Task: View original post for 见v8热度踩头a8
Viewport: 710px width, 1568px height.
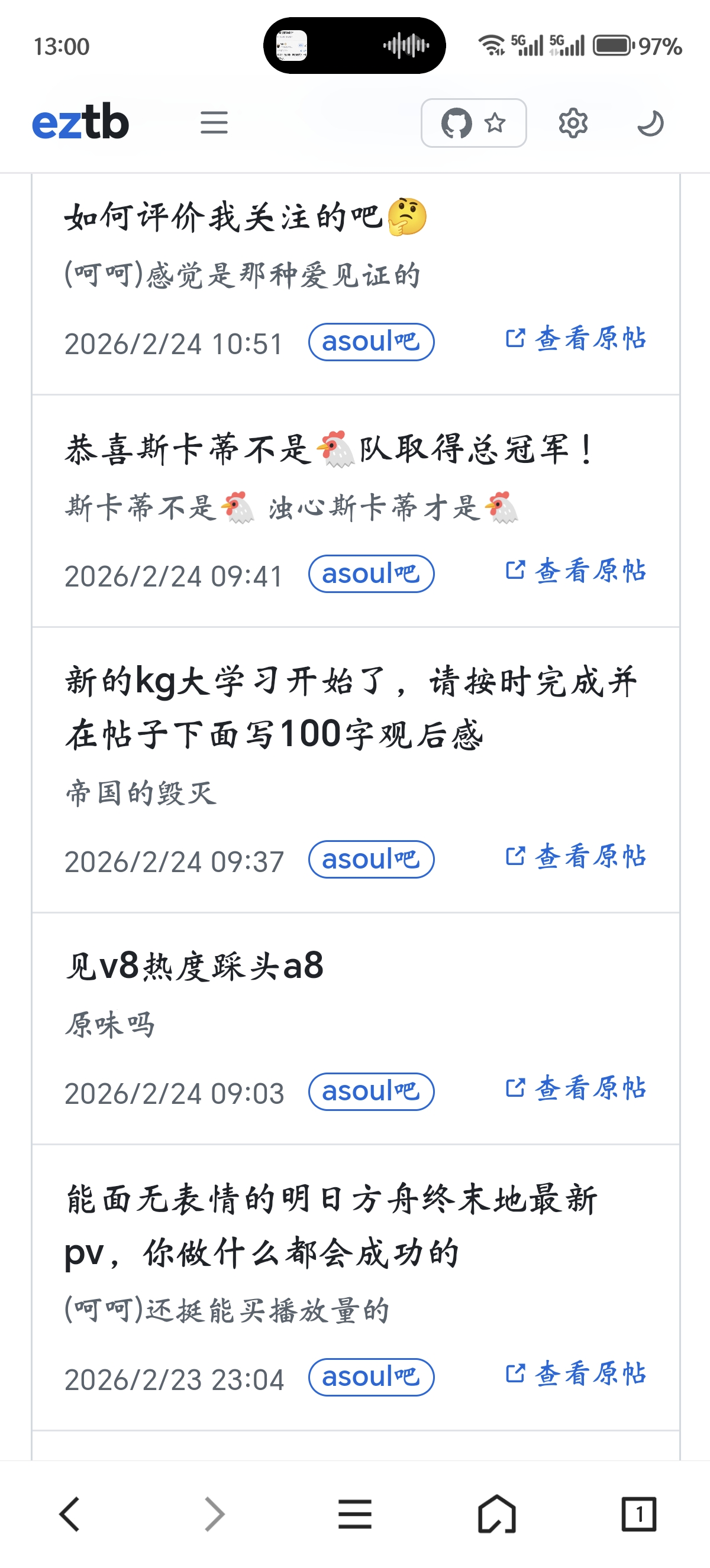Action: tap(576, 1088)
